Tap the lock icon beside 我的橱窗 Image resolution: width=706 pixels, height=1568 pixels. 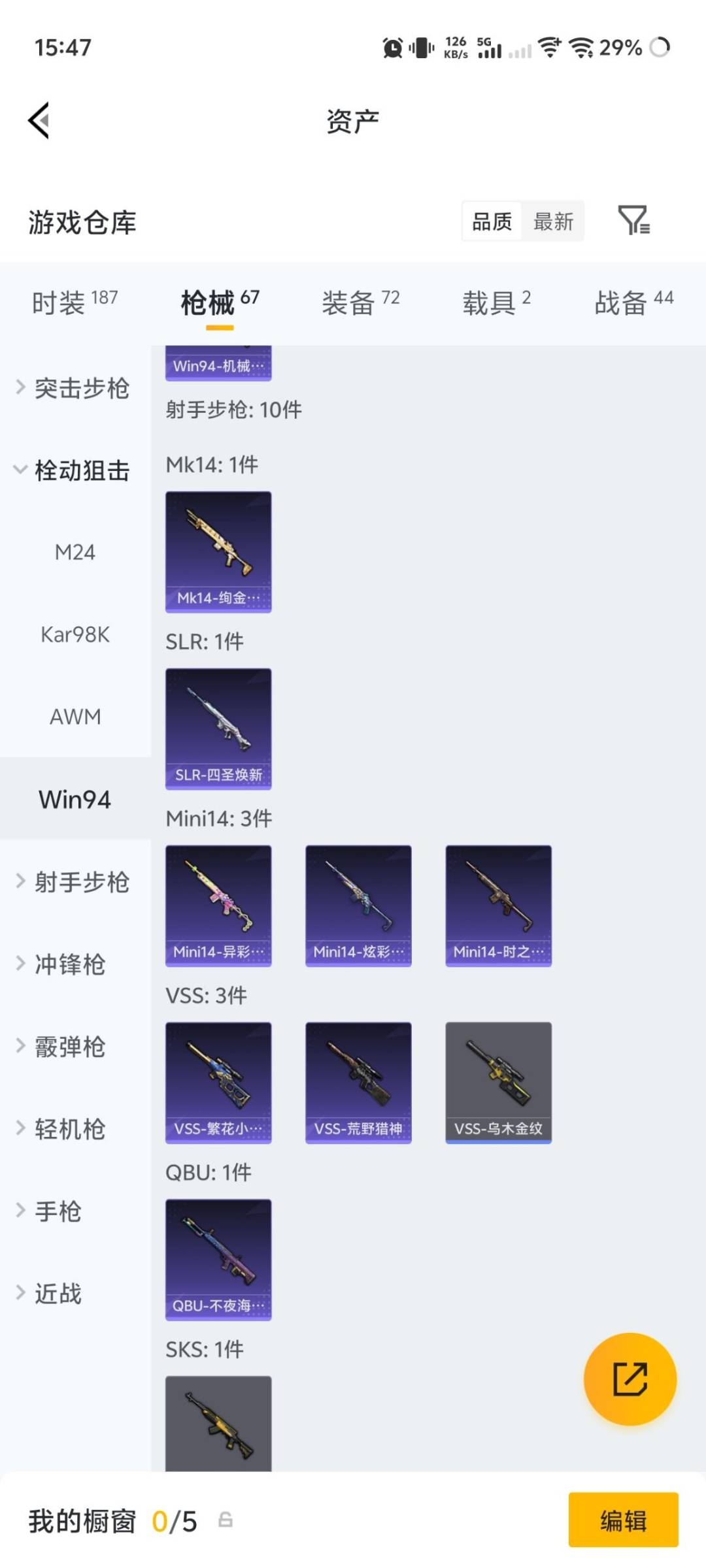tap(226, 1520)
